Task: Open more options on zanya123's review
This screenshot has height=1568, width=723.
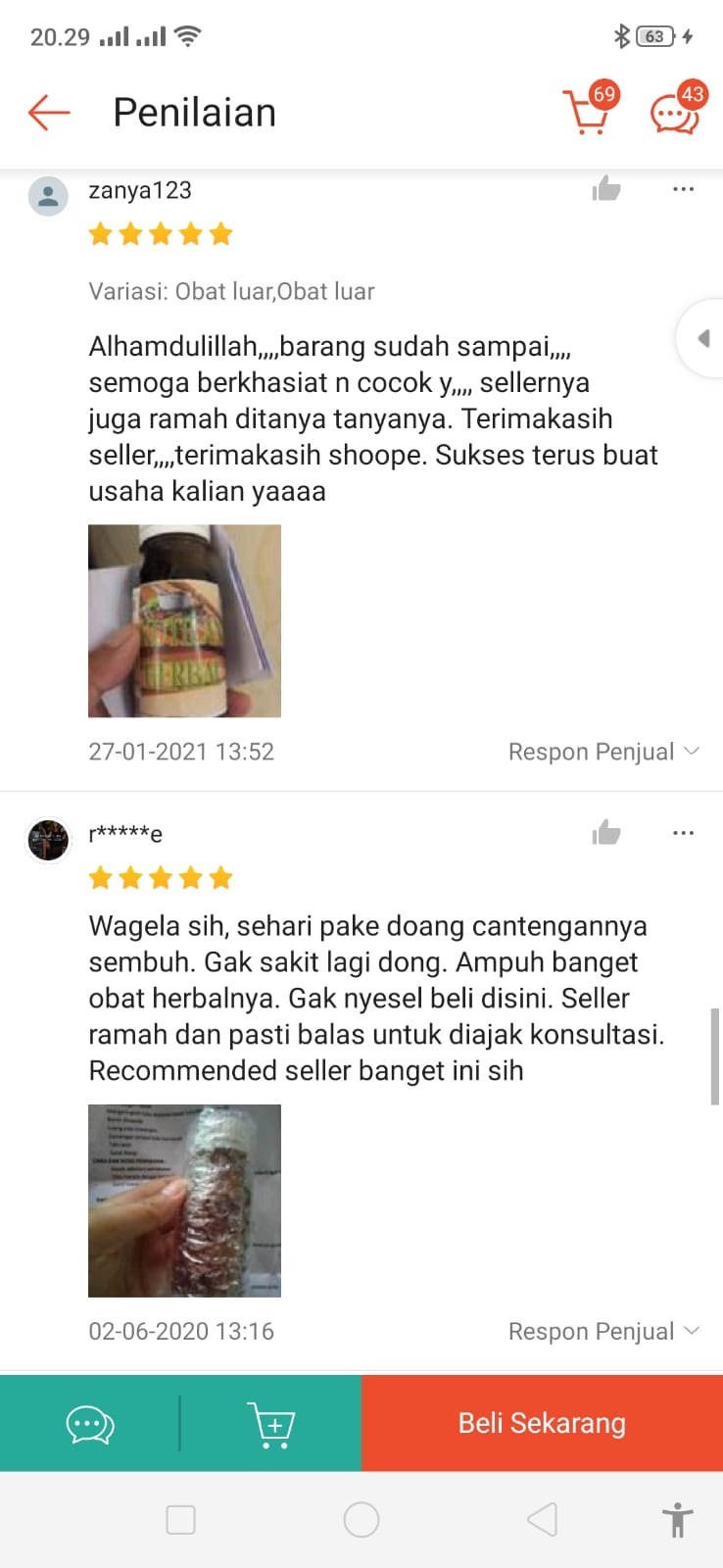Action: pos(683,189)
